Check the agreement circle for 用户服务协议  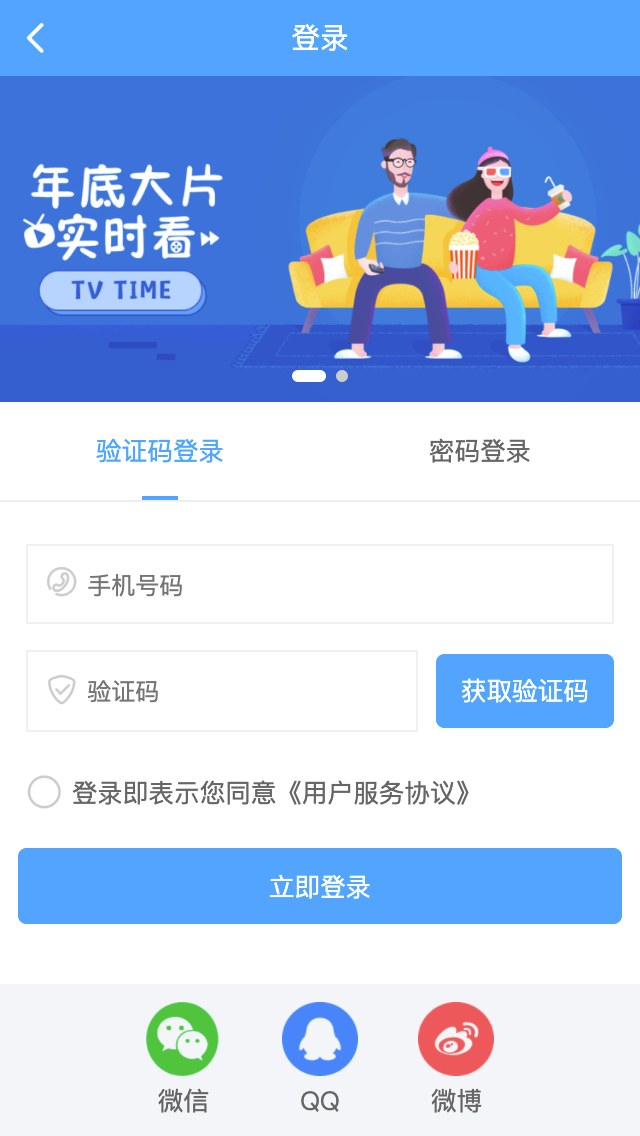[44, 792]
